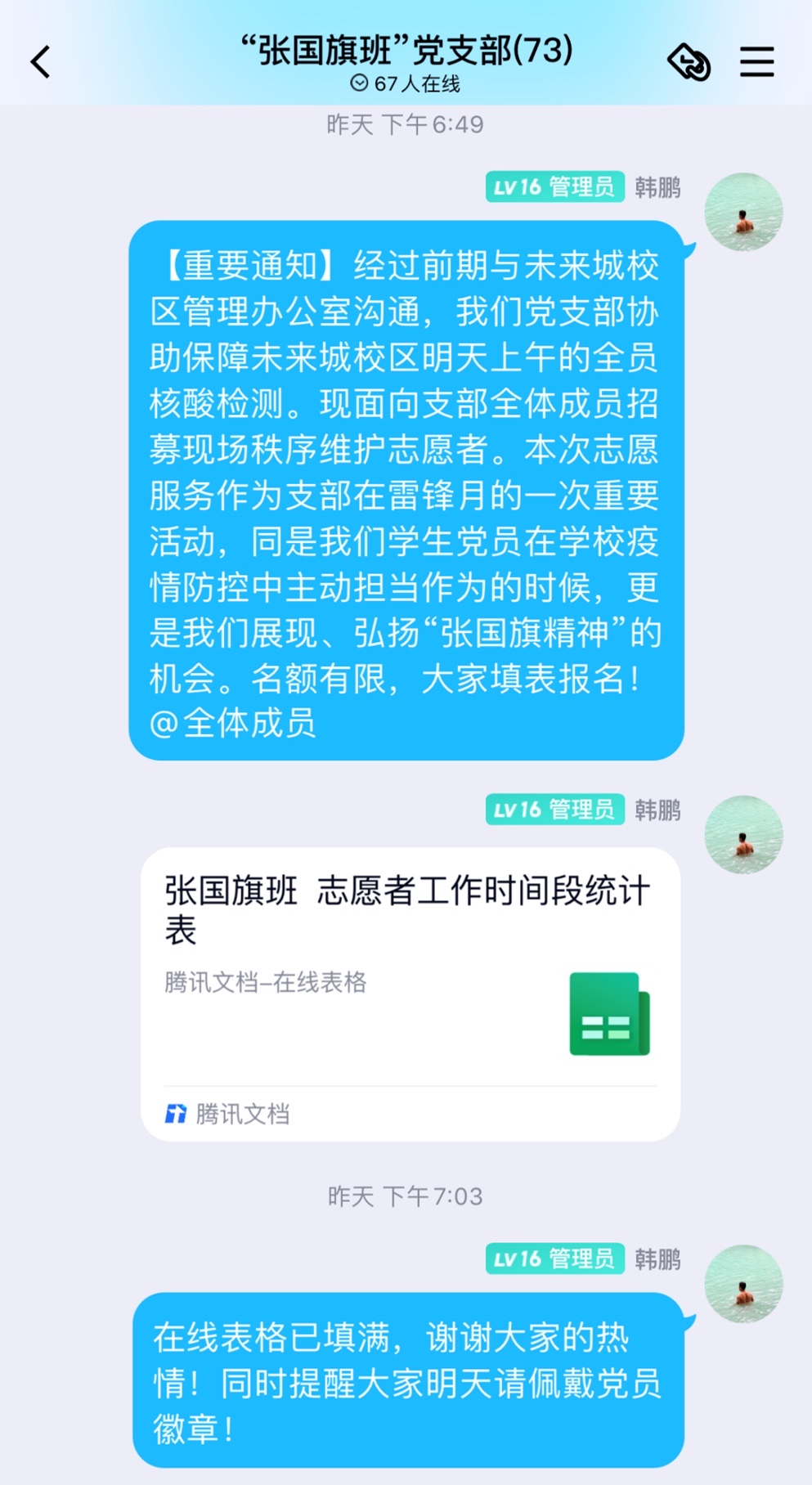The width and height of the screenshot is (812, 1485).
Task: Tap the link icon in the header
Action: point(689,62)
